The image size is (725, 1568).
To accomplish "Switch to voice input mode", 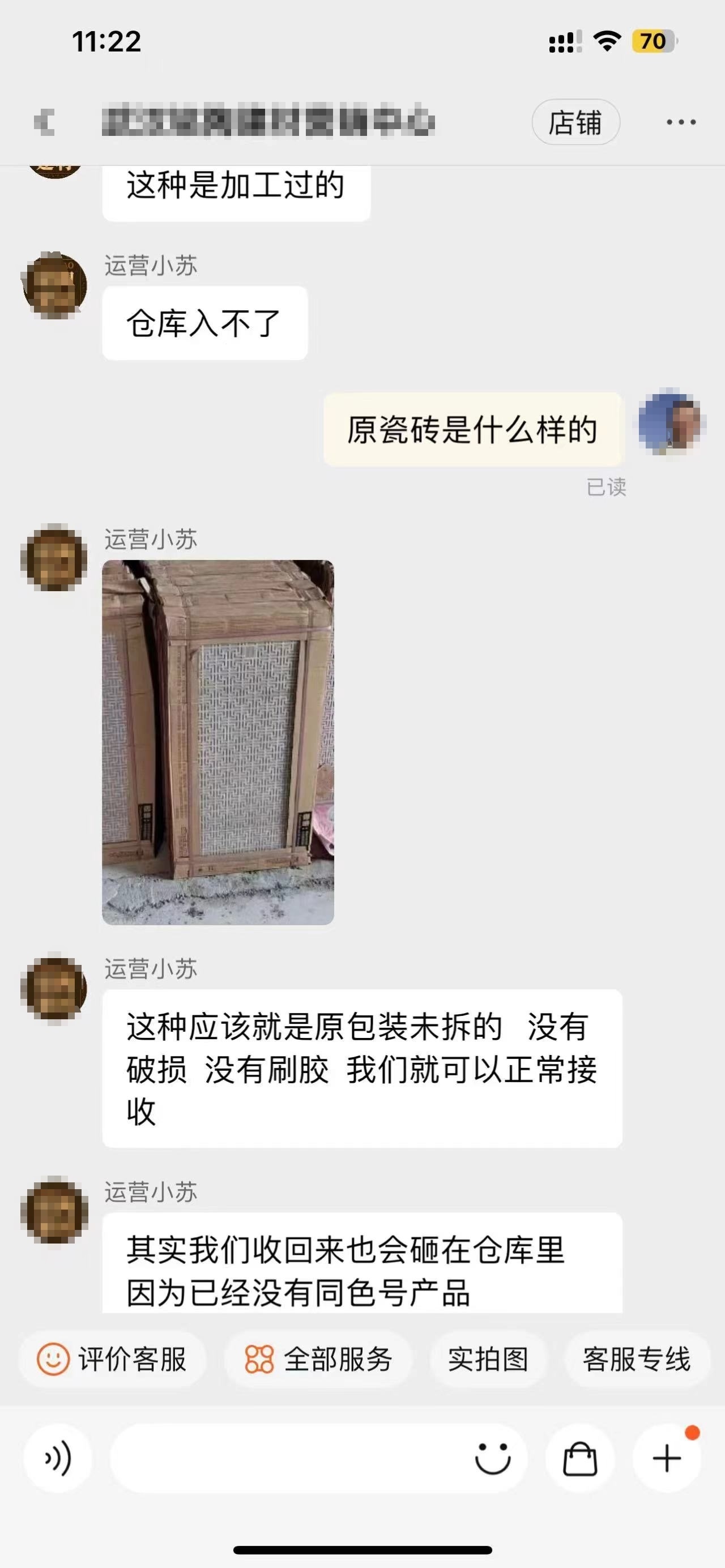I will coord(58,1459).
